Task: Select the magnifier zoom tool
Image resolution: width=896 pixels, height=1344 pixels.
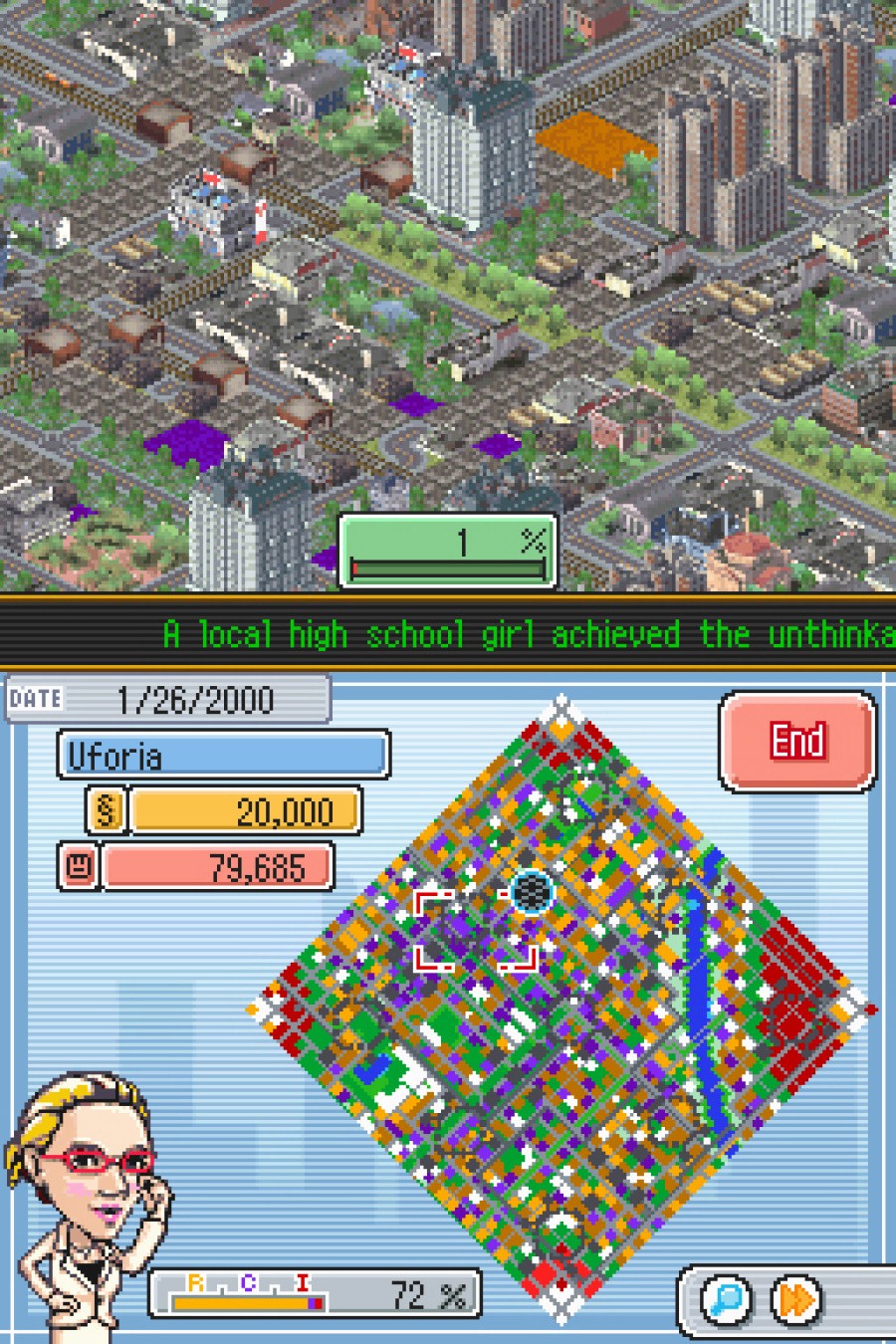Action: point(728,1300)
